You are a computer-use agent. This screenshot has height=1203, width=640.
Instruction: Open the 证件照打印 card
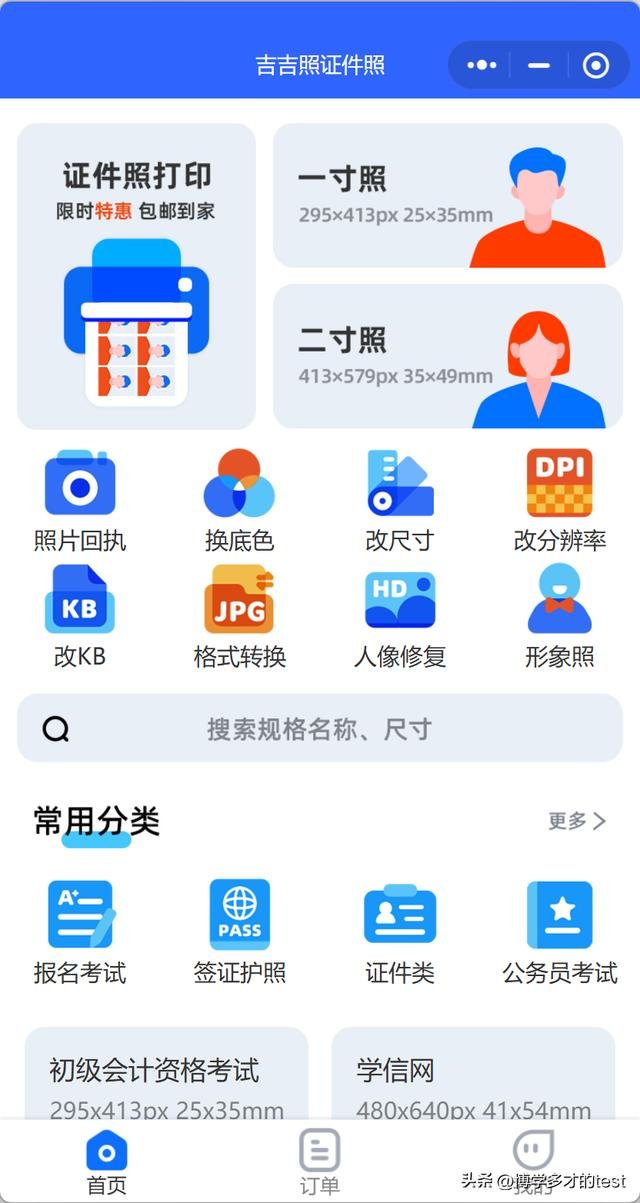point(137,277)
